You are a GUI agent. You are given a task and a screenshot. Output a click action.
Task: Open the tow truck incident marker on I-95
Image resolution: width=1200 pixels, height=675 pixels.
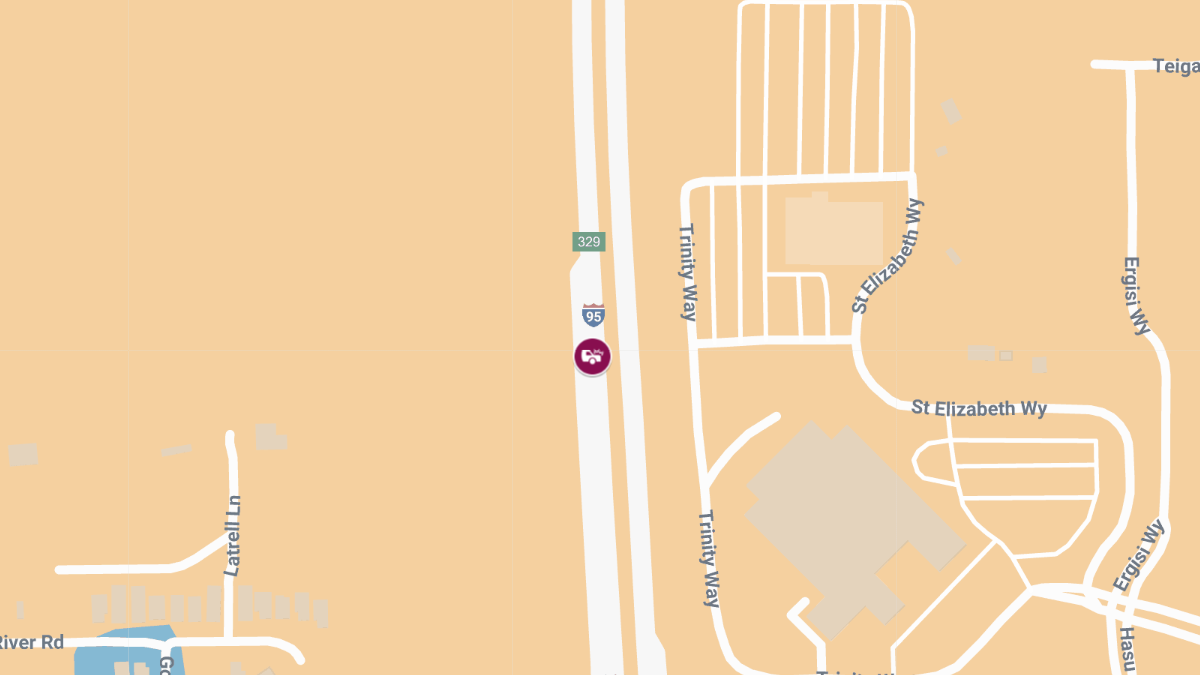click(592, 356)
